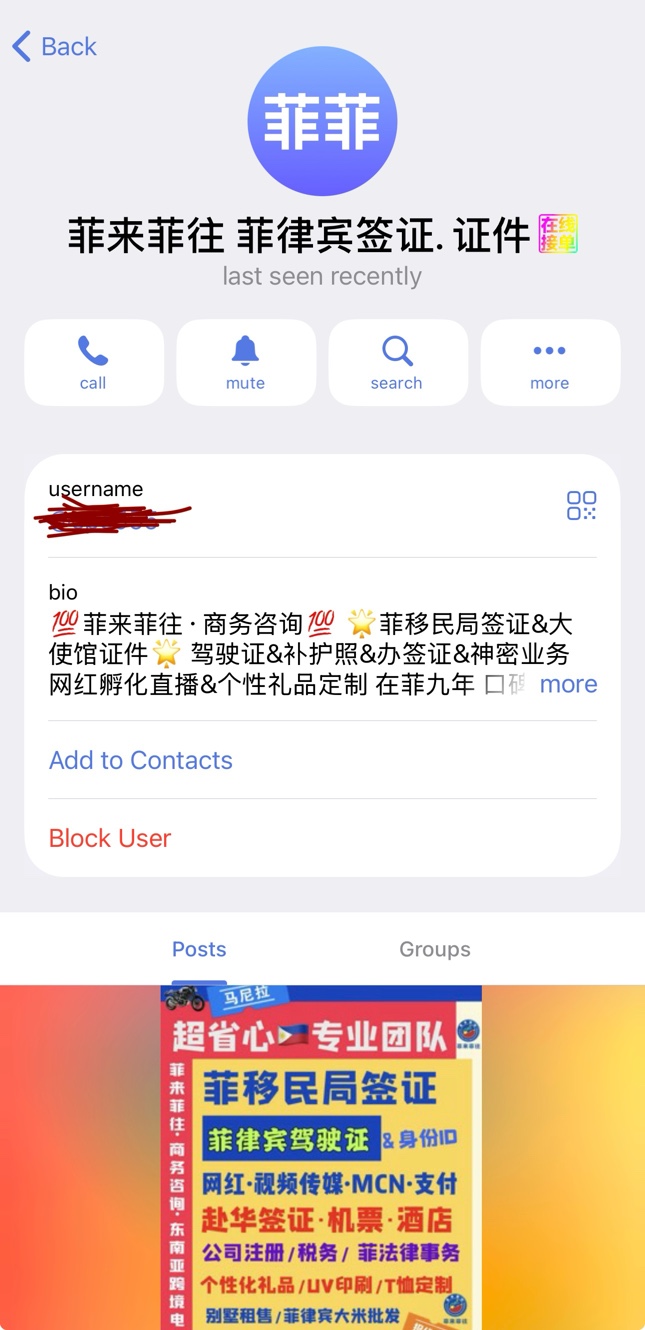Block User
The height and width of the screenshot is (1330, 645).
[x=110, y=838]
